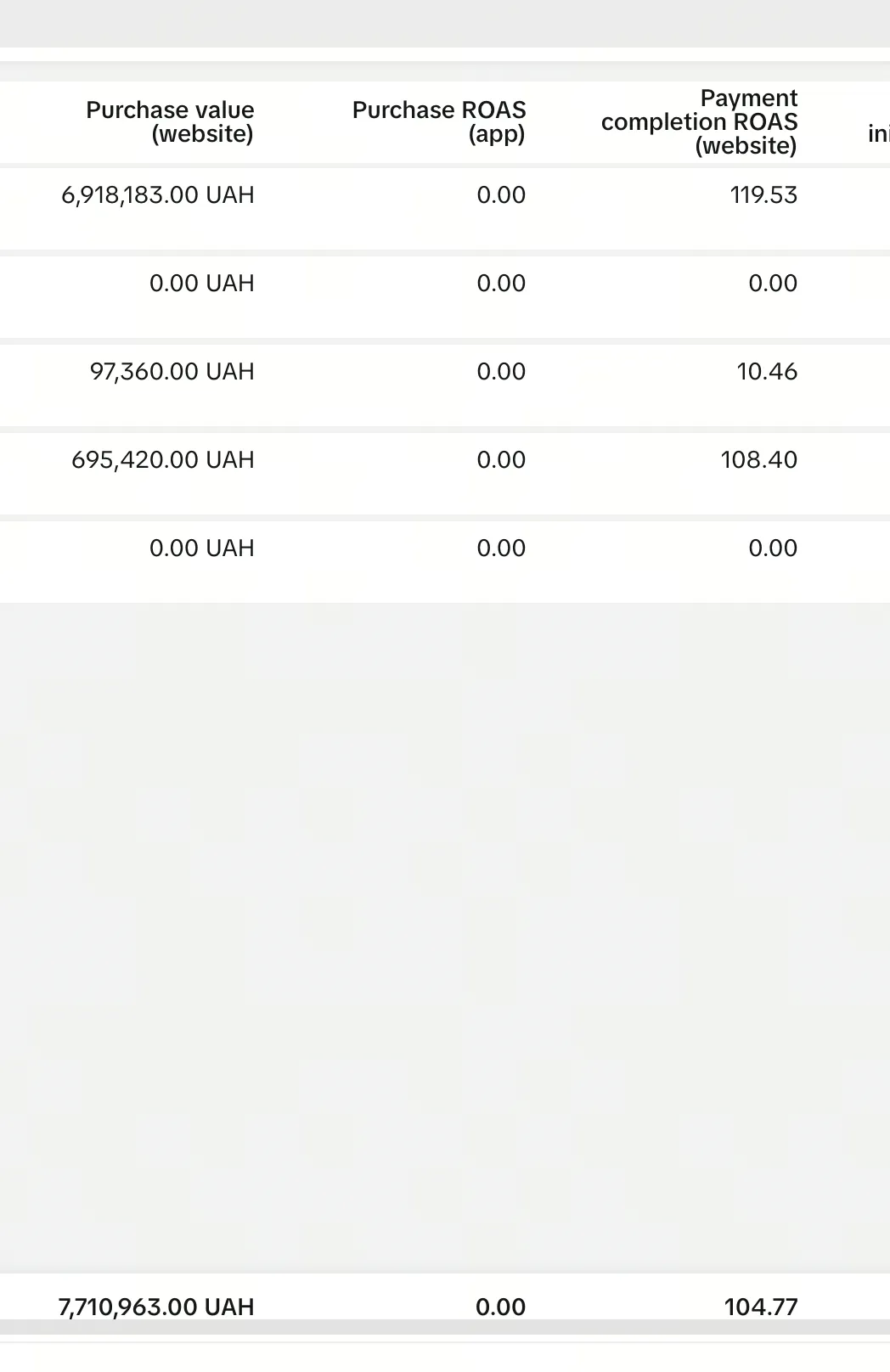
Task: Sort by Purchase value (website) column
Action: coord(170,122)
